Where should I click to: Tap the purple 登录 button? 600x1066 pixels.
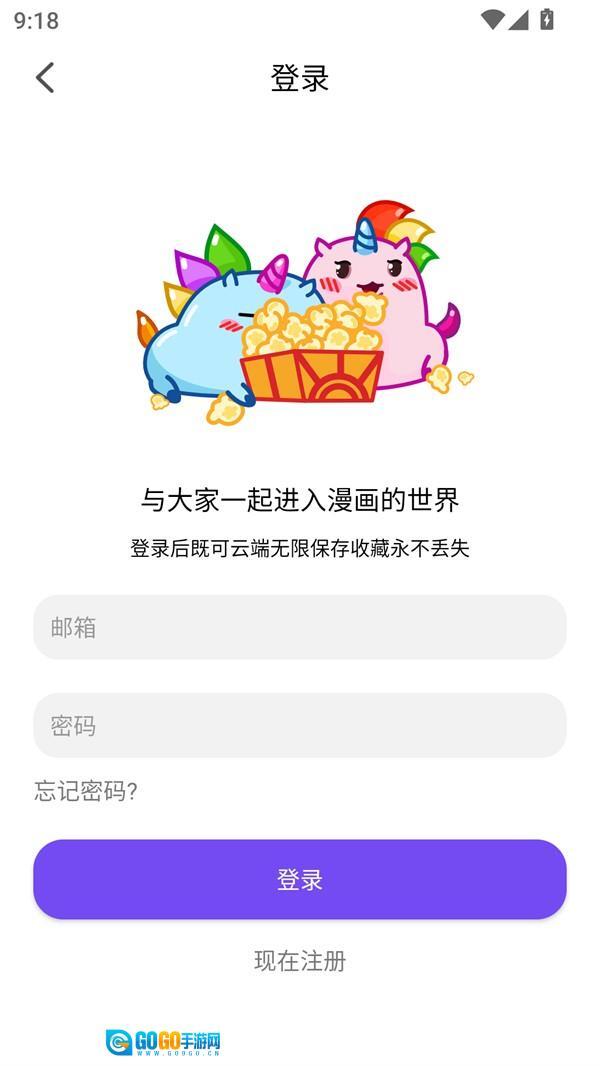(300, 879)
